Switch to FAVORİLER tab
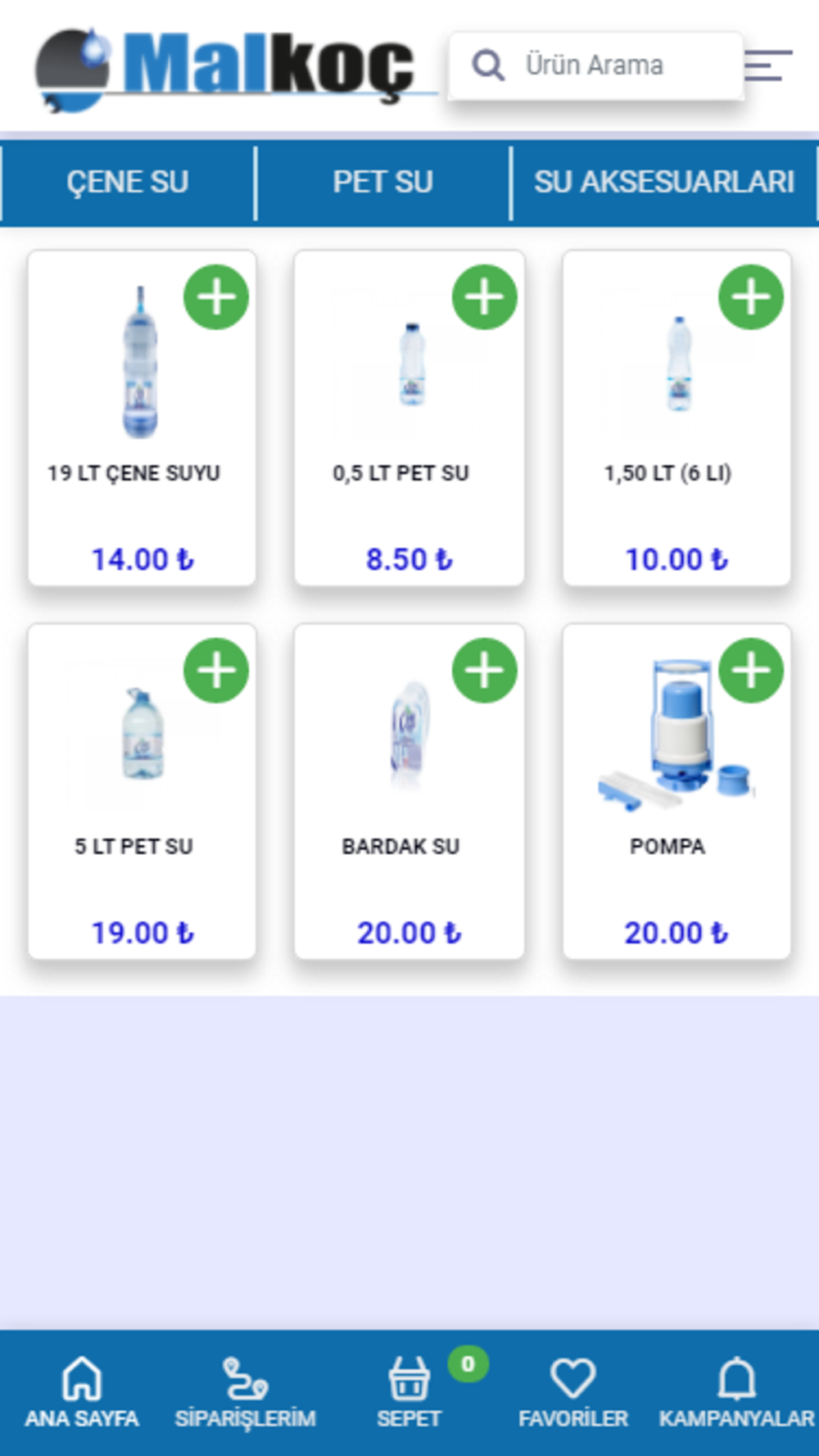The width and height of the screenshot is (819, 1456). pos(572,1392)
